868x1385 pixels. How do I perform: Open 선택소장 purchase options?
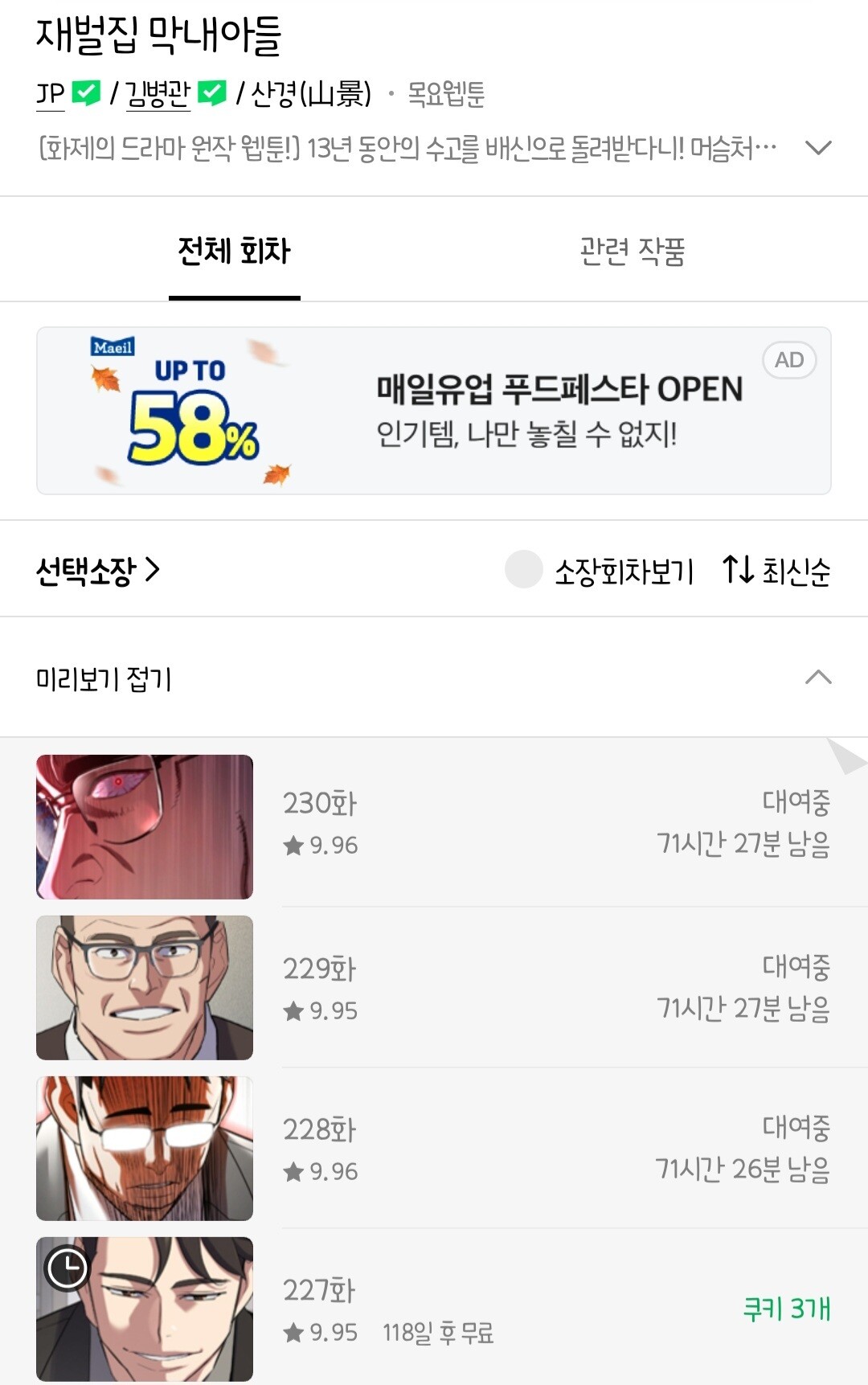[x=98, y=571]
